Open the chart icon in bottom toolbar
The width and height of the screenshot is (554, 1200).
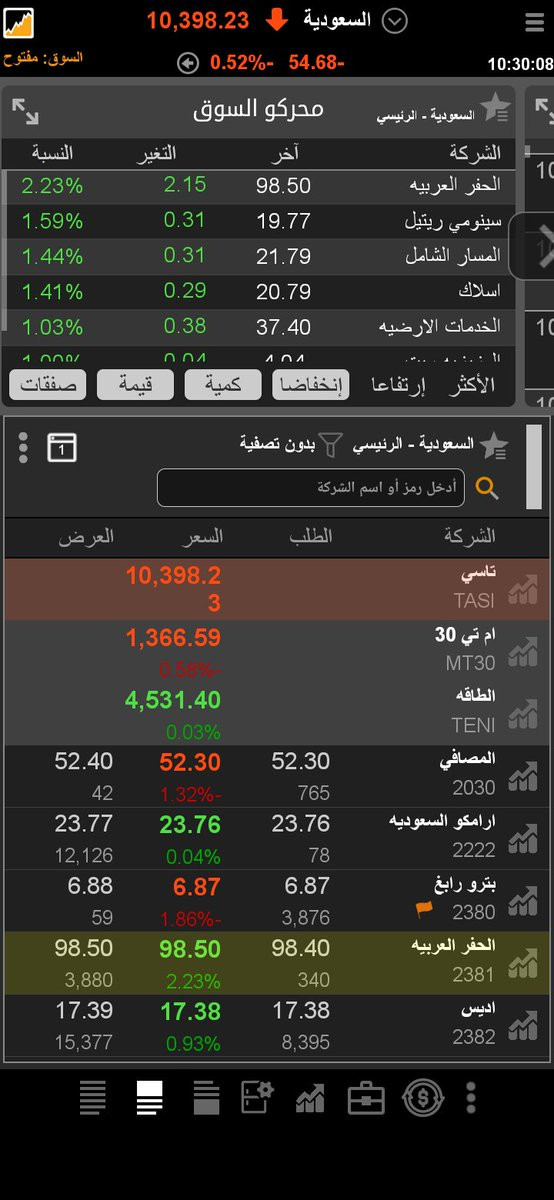[310, 1098]
